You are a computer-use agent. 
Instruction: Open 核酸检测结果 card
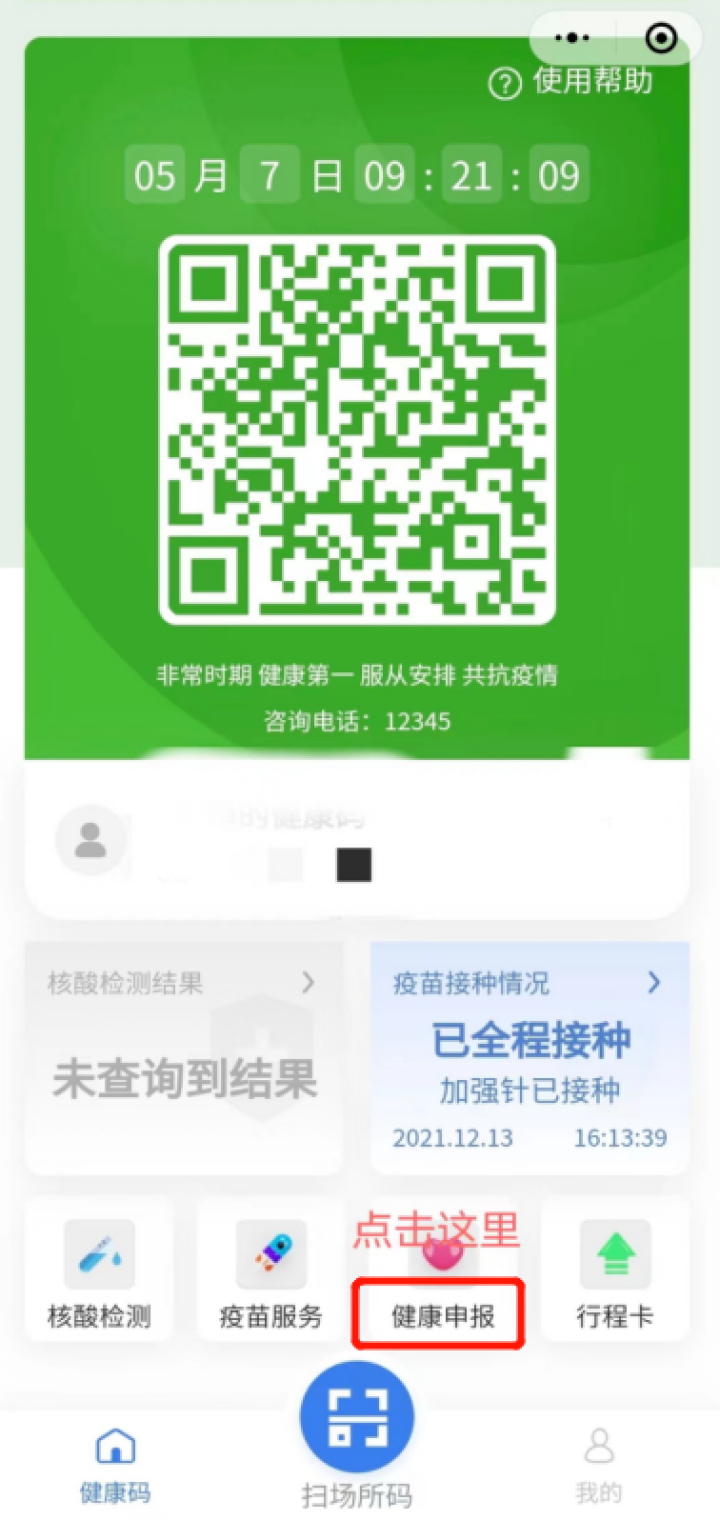(183, 1058)
